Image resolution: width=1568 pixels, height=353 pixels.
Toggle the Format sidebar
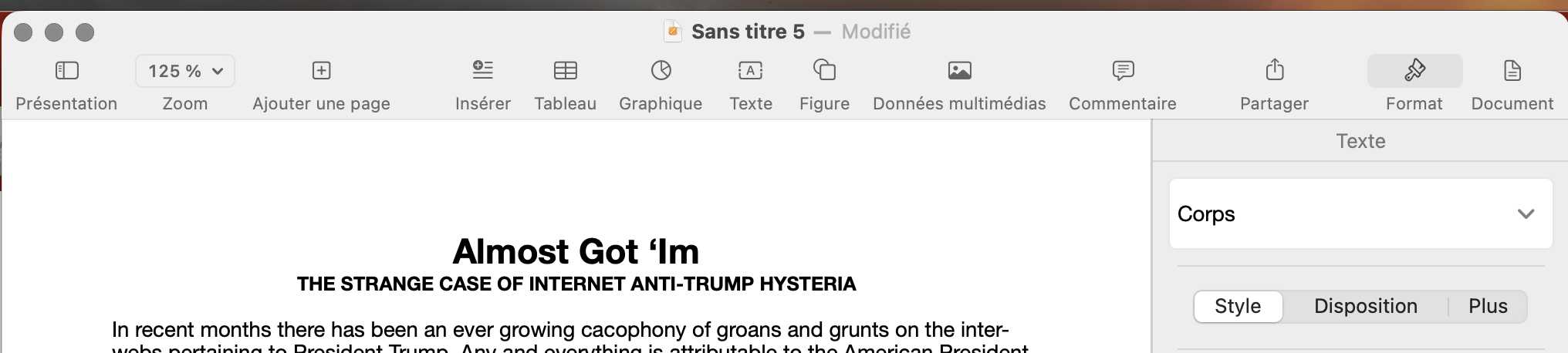click(1414, 71)
